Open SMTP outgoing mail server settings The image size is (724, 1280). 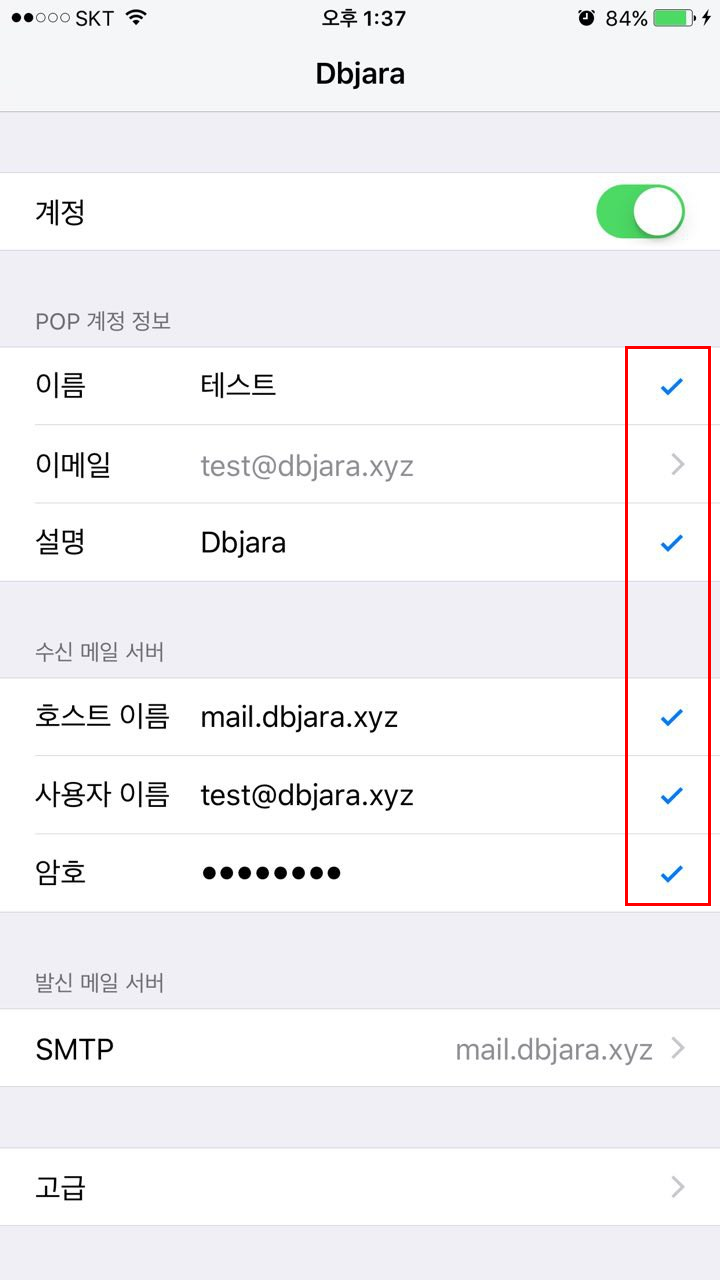(360, 1048)
